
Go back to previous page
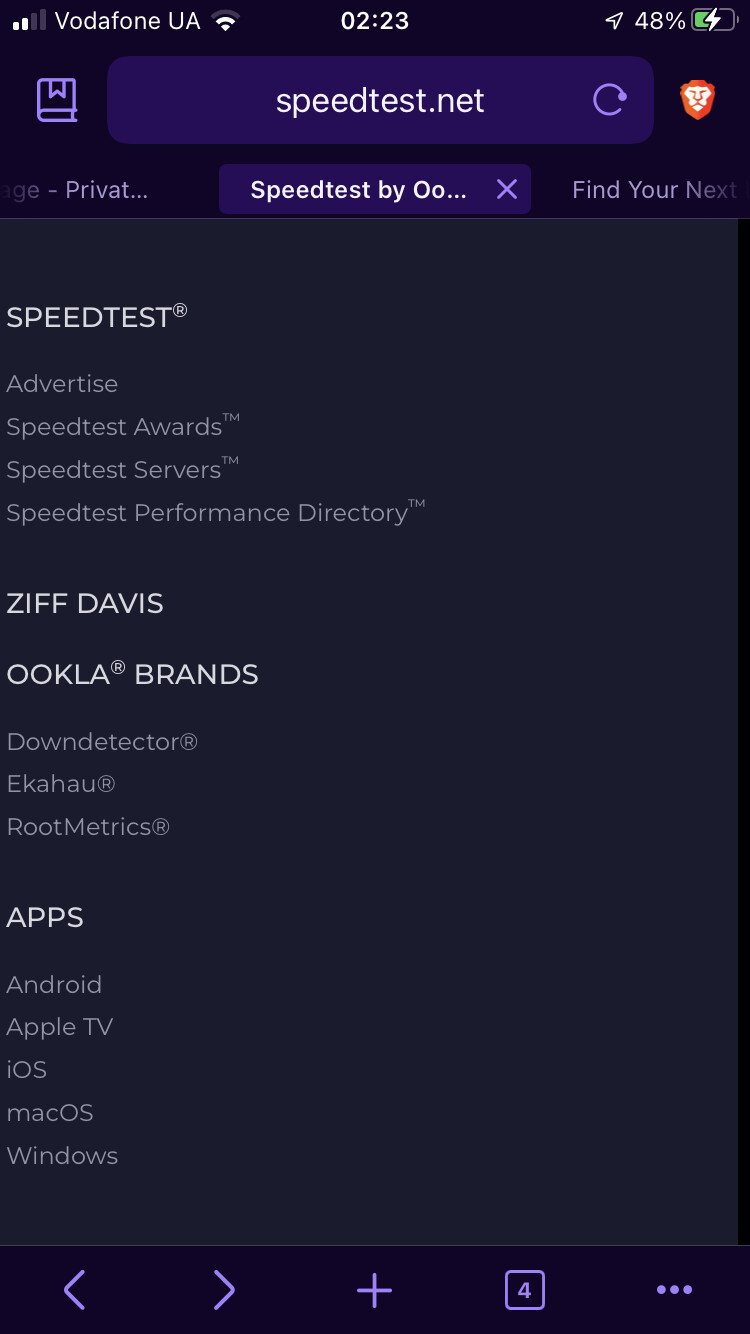(x=75, y=1290)
